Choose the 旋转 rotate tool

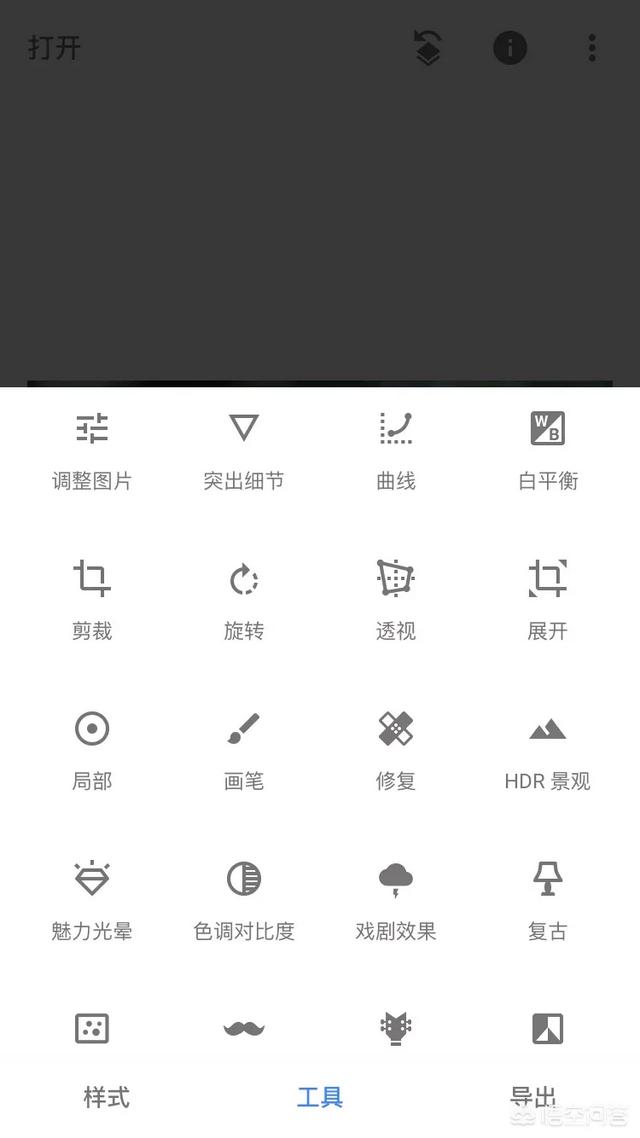pos(244,599)
